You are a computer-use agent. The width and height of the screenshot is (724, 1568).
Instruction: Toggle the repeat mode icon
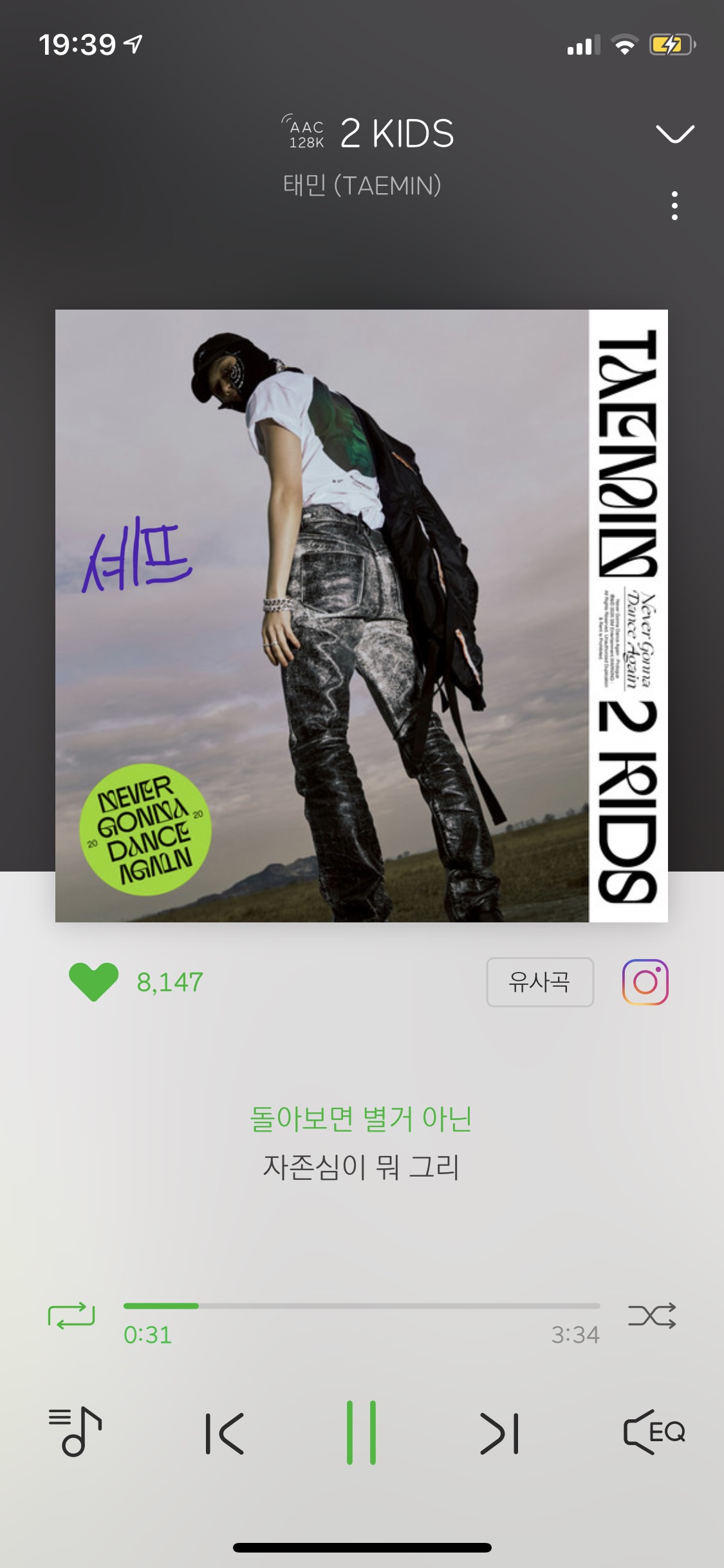pos(71,1316)
